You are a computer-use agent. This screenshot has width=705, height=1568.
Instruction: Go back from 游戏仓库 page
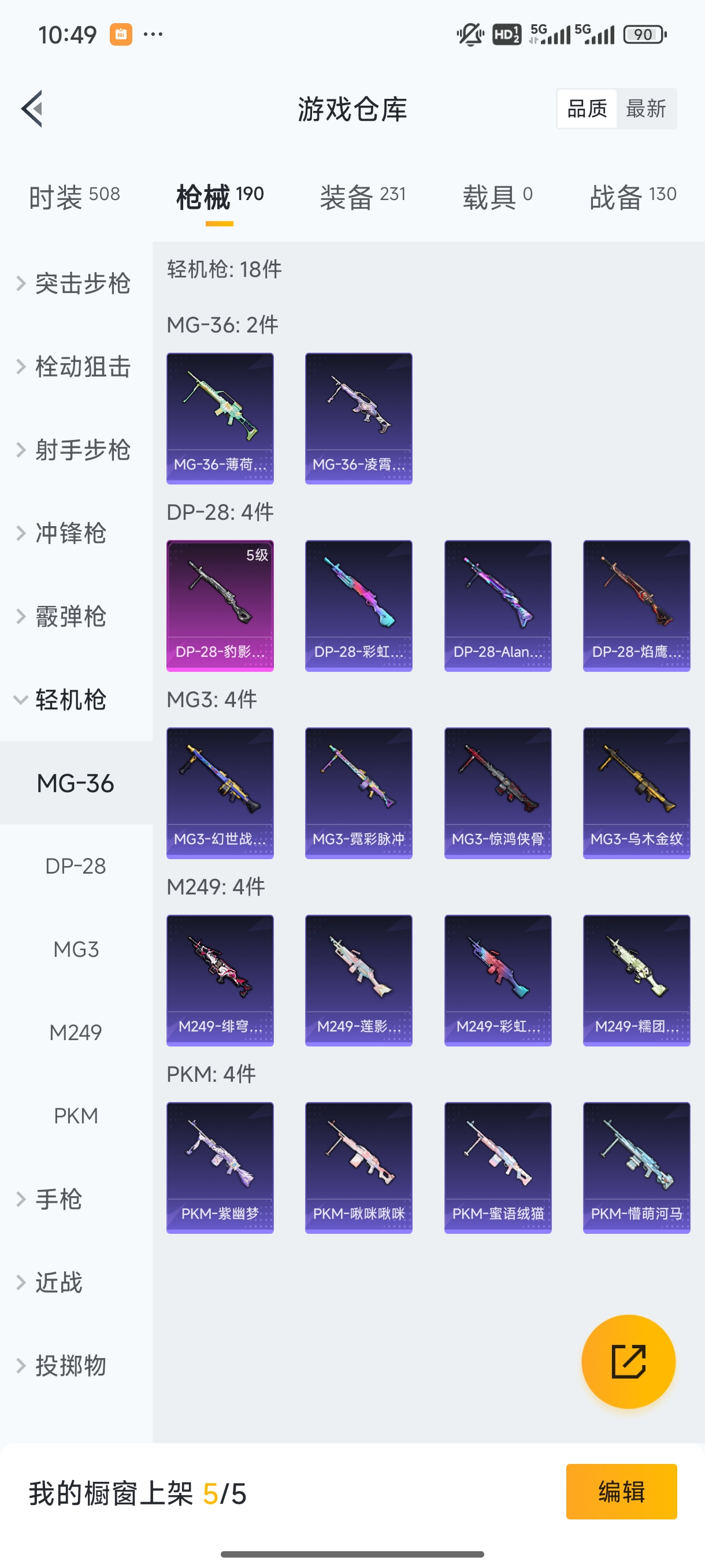(x=32, y=109)
